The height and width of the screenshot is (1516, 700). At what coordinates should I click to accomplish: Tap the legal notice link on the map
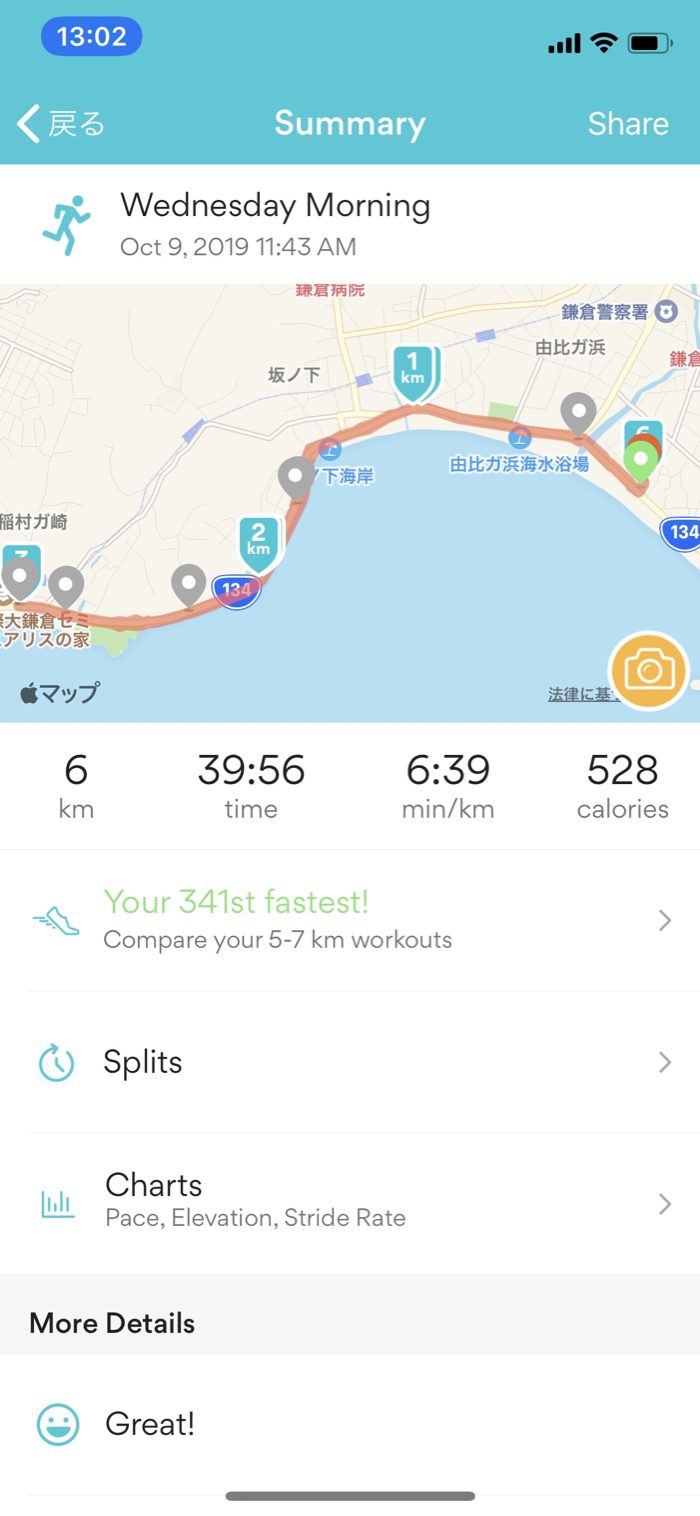[578, 694]
